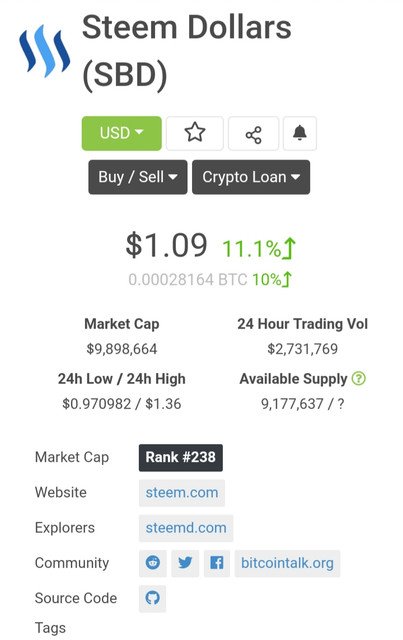403x640 pixels.
Task: Open the Reddit community link
Action: (153, 563)
